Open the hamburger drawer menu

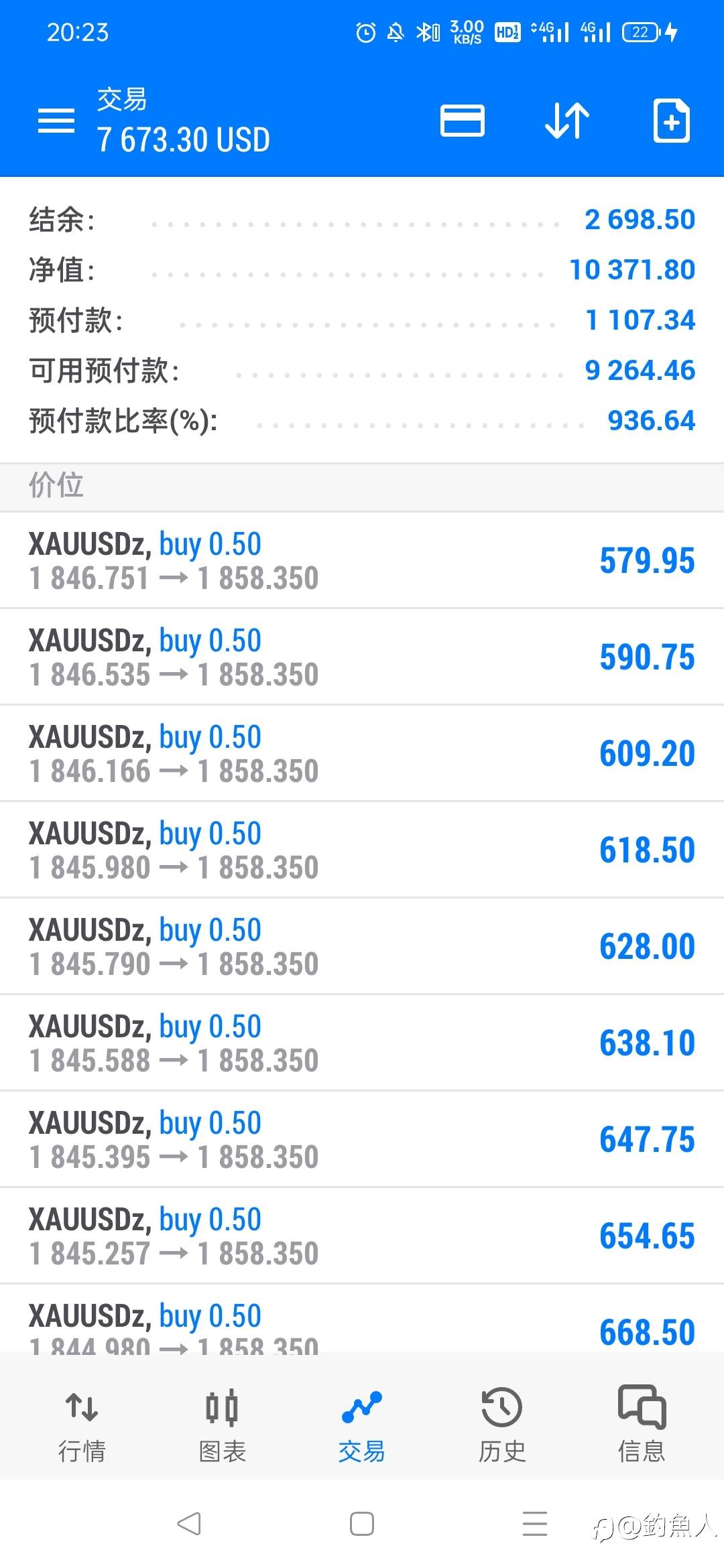pos(56,121)
